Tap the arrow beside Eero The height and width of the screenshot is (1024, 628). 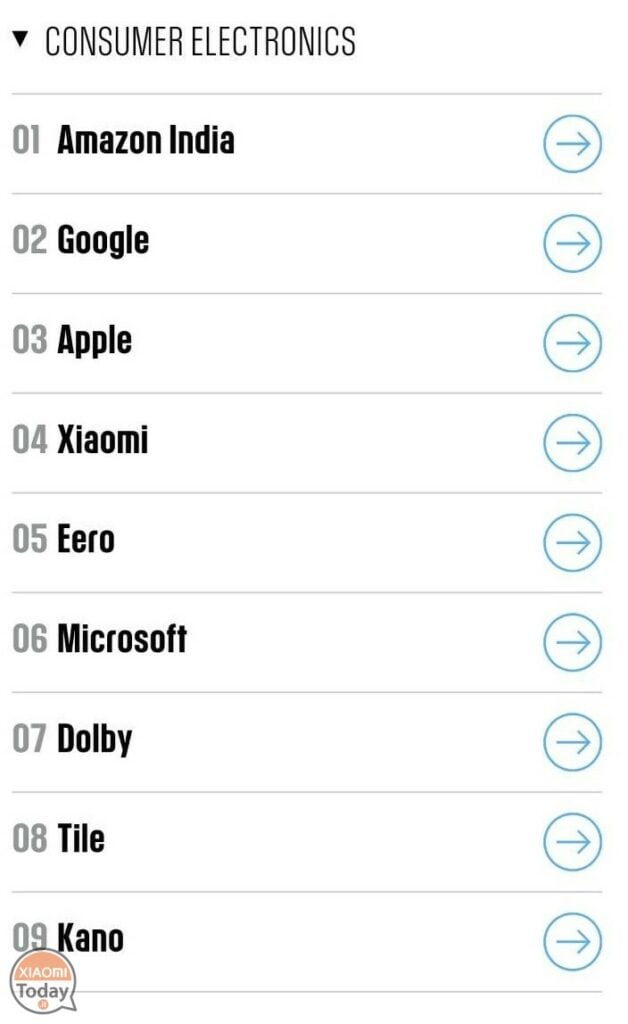point(572,543)
